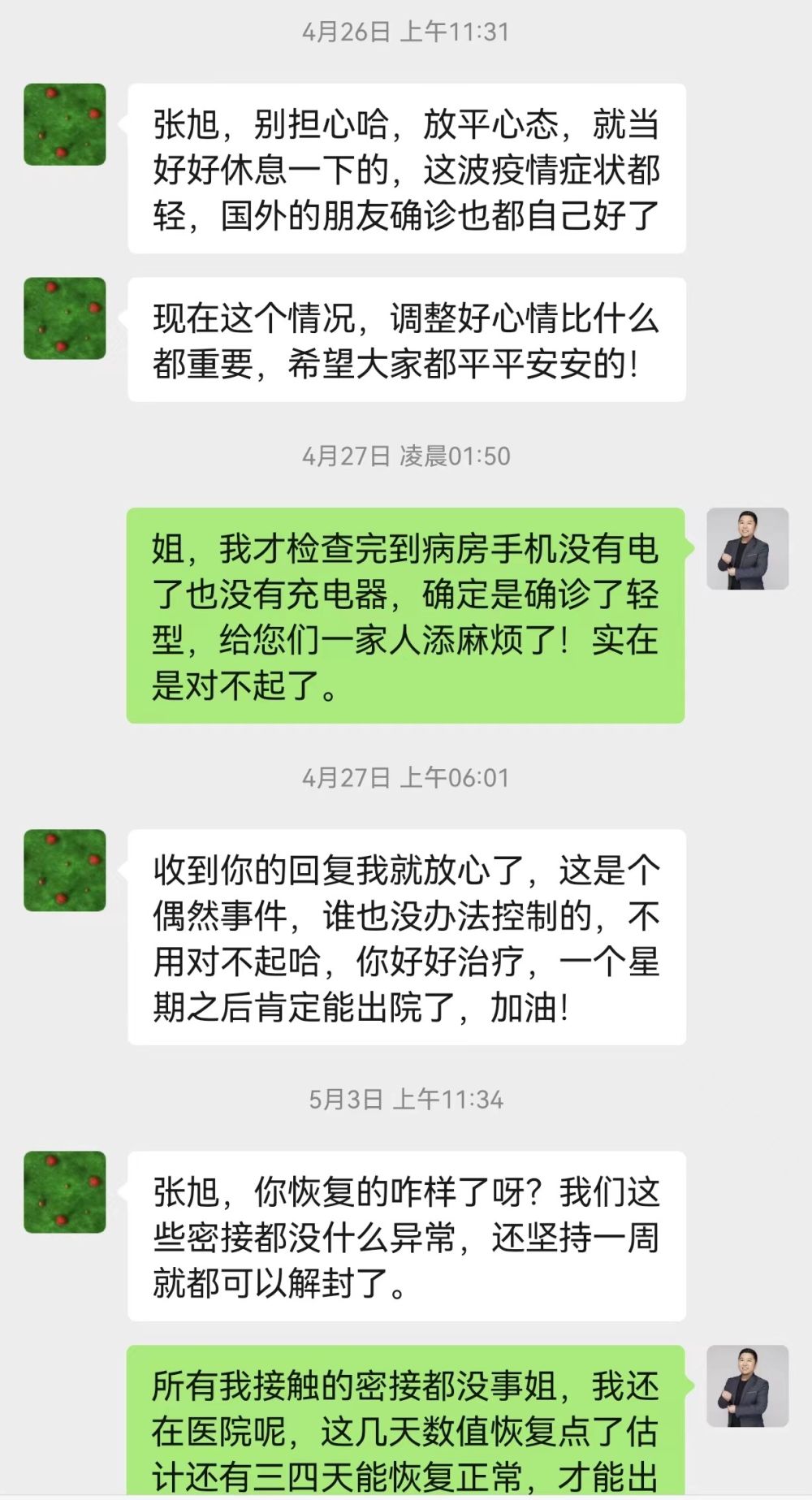Image resolution: width=812 pixels, height=1500 pixels.
Task: Tap avatar next to '张旭，你恢复的咋样了呀' message
Action: point(65,1191)
